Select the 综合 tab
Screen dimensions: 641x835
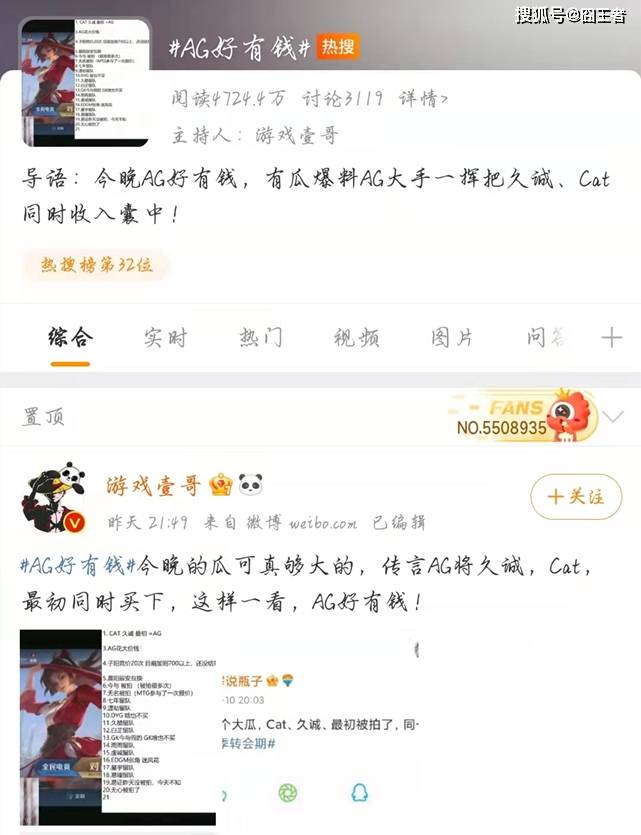coord(70,338)
